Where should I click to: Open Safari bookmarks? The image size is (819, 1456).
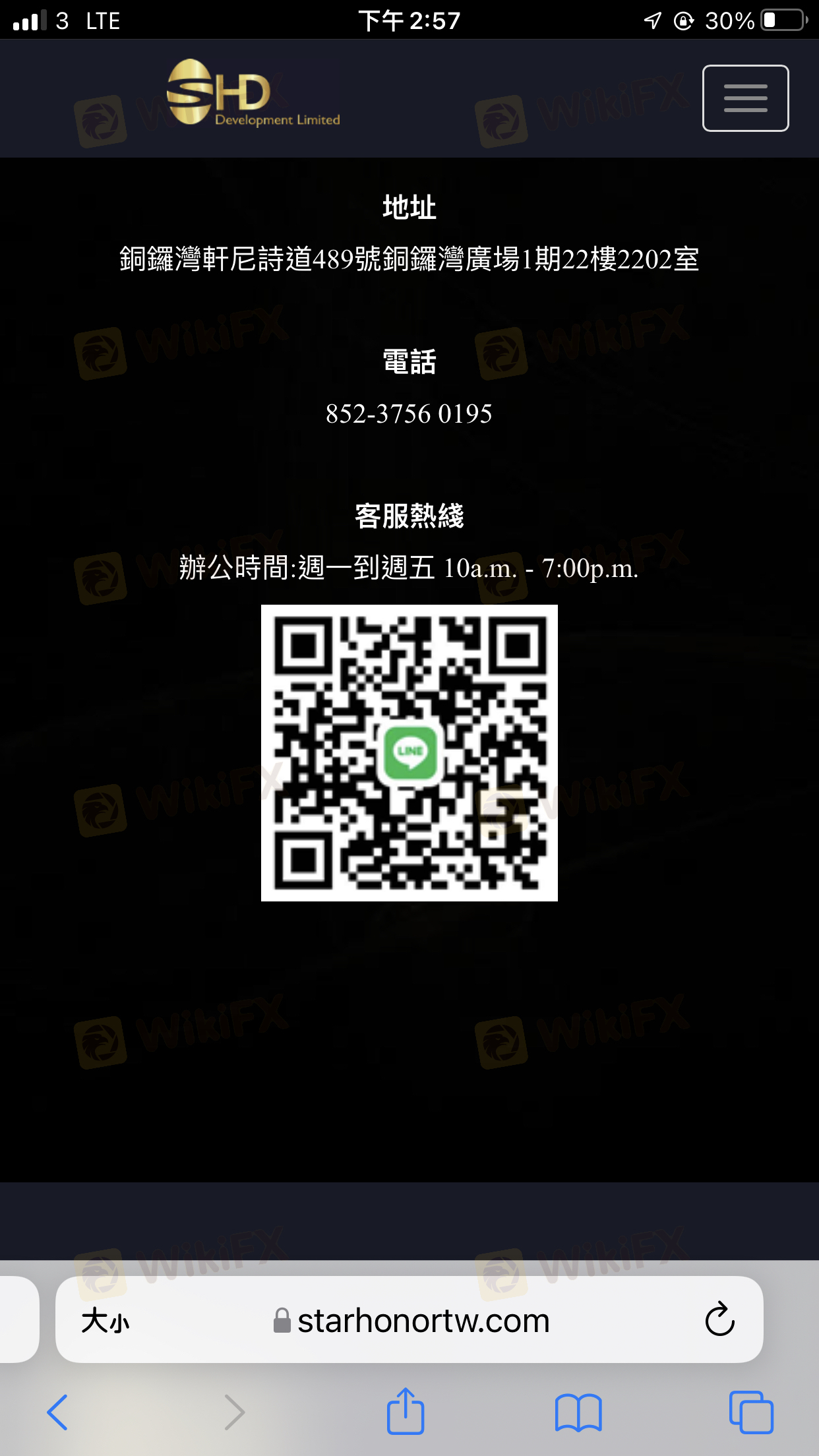tap(578, 1412)
